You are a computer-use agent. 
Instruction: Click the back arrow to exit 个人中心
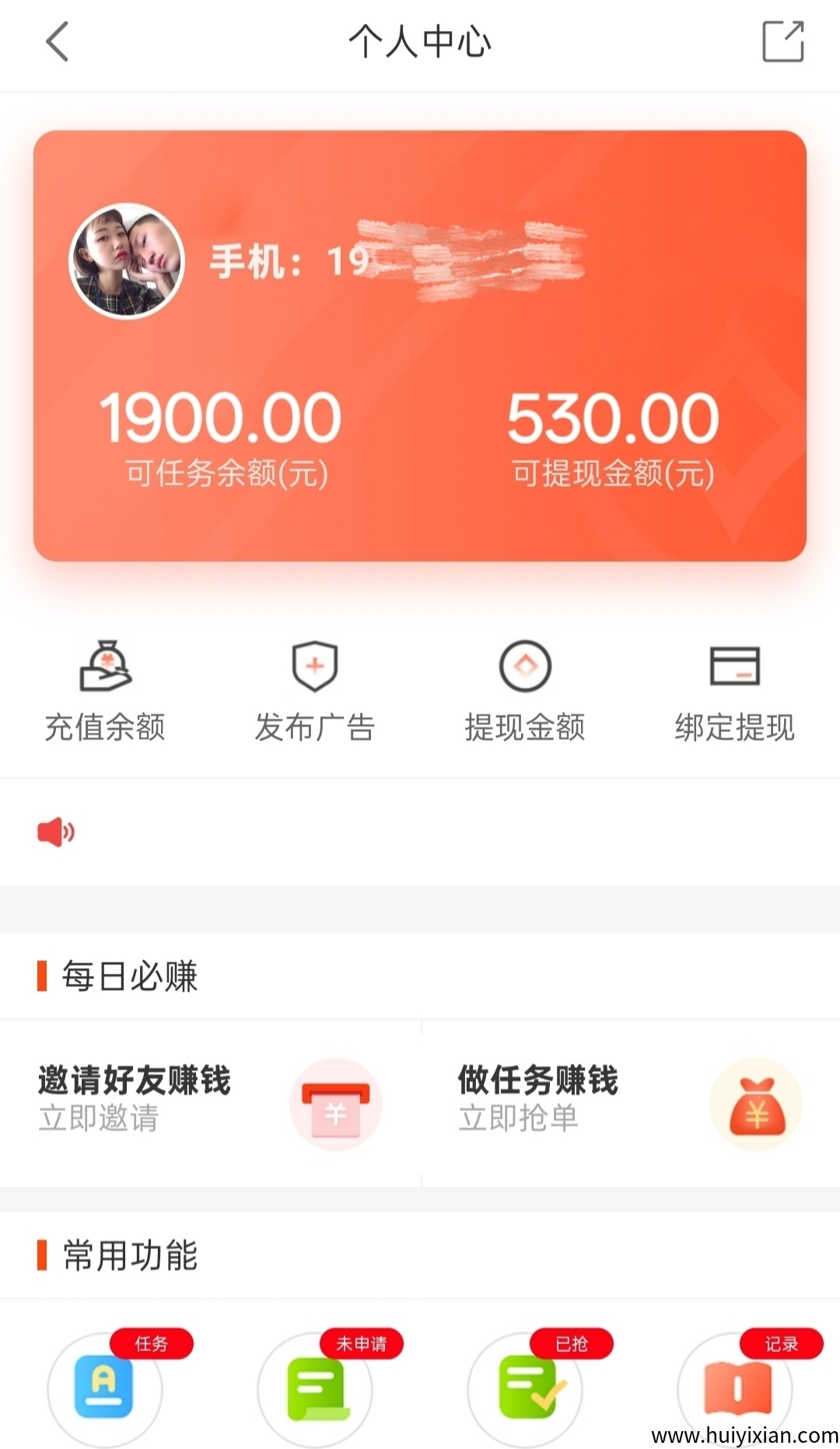pos(56,43)
